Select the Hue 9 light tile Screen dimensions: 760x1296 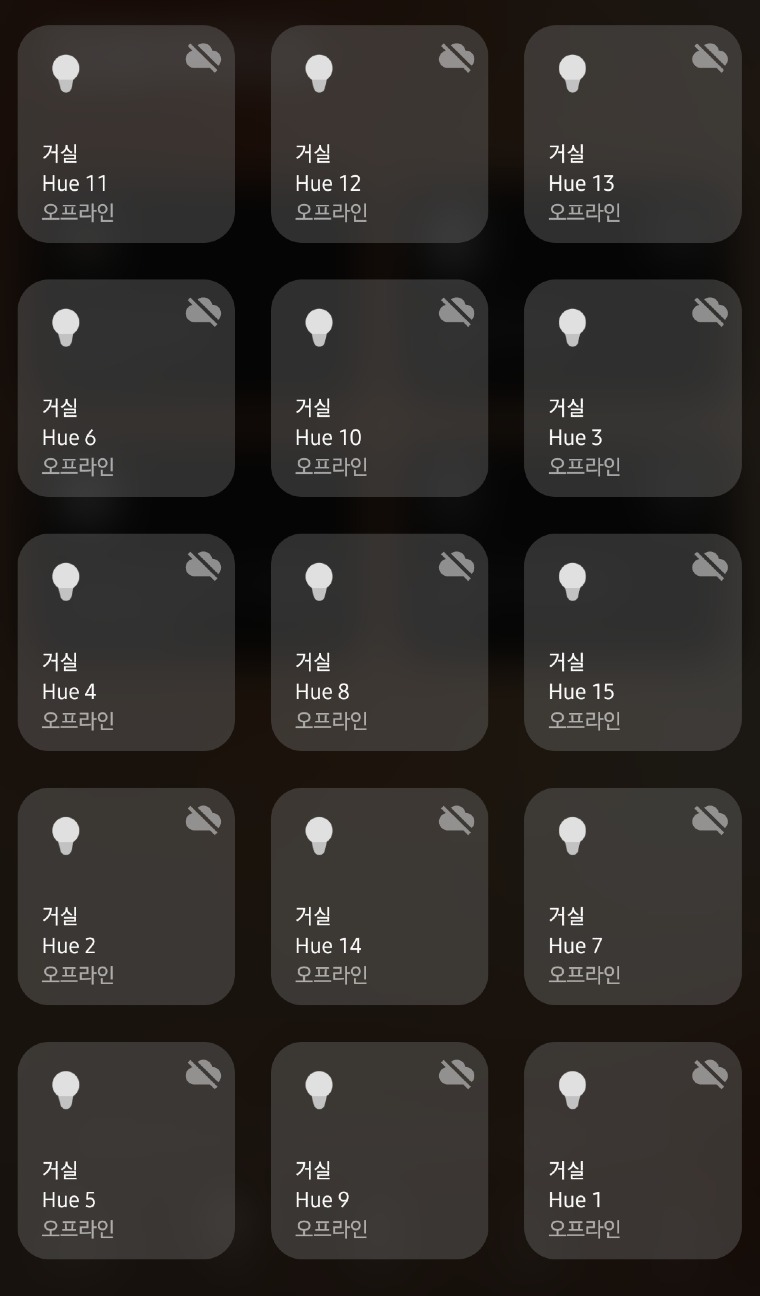tap(379, 1150)
